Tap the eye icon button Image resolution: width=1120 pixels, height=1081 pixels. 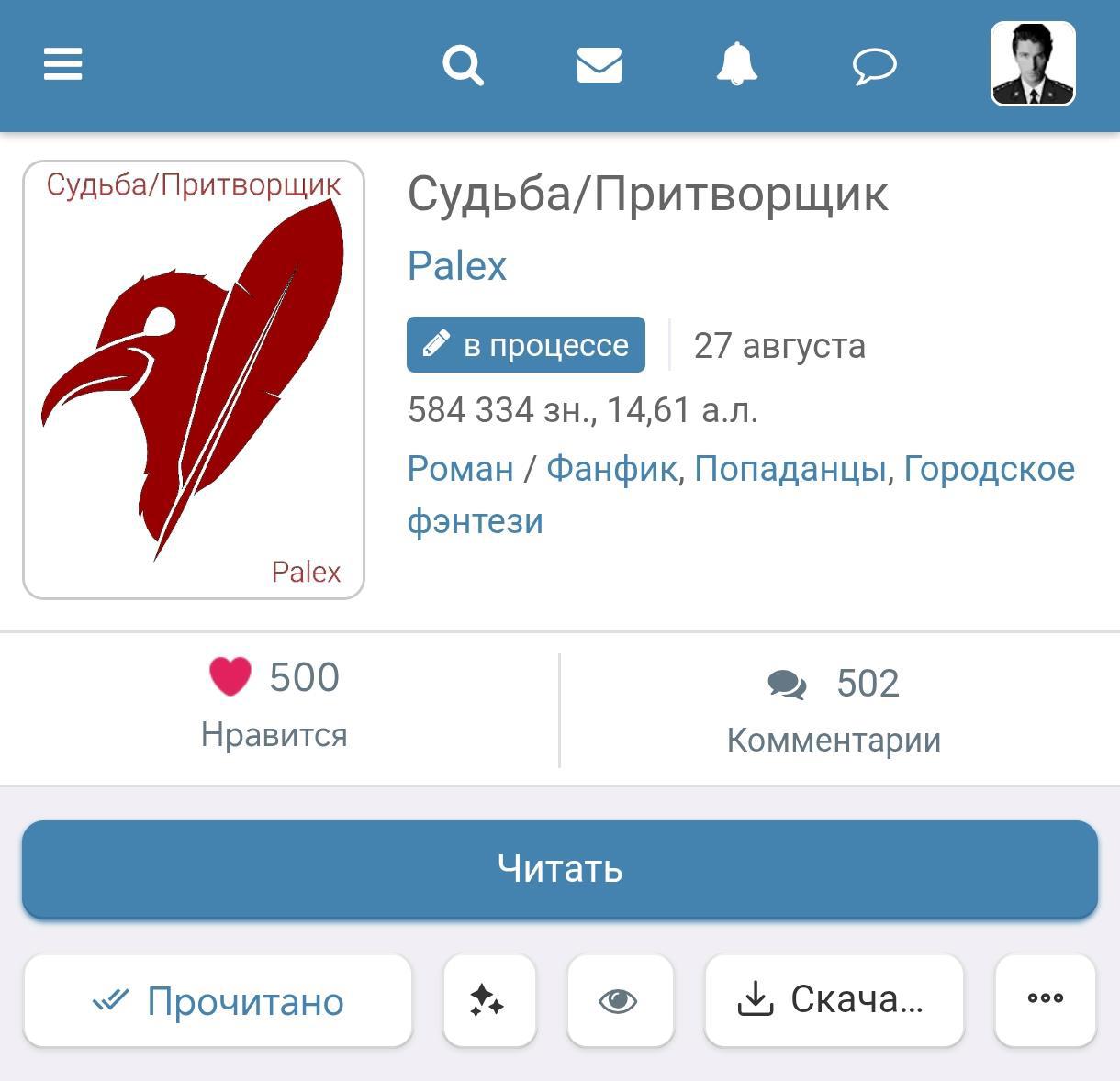(619, 1000)
